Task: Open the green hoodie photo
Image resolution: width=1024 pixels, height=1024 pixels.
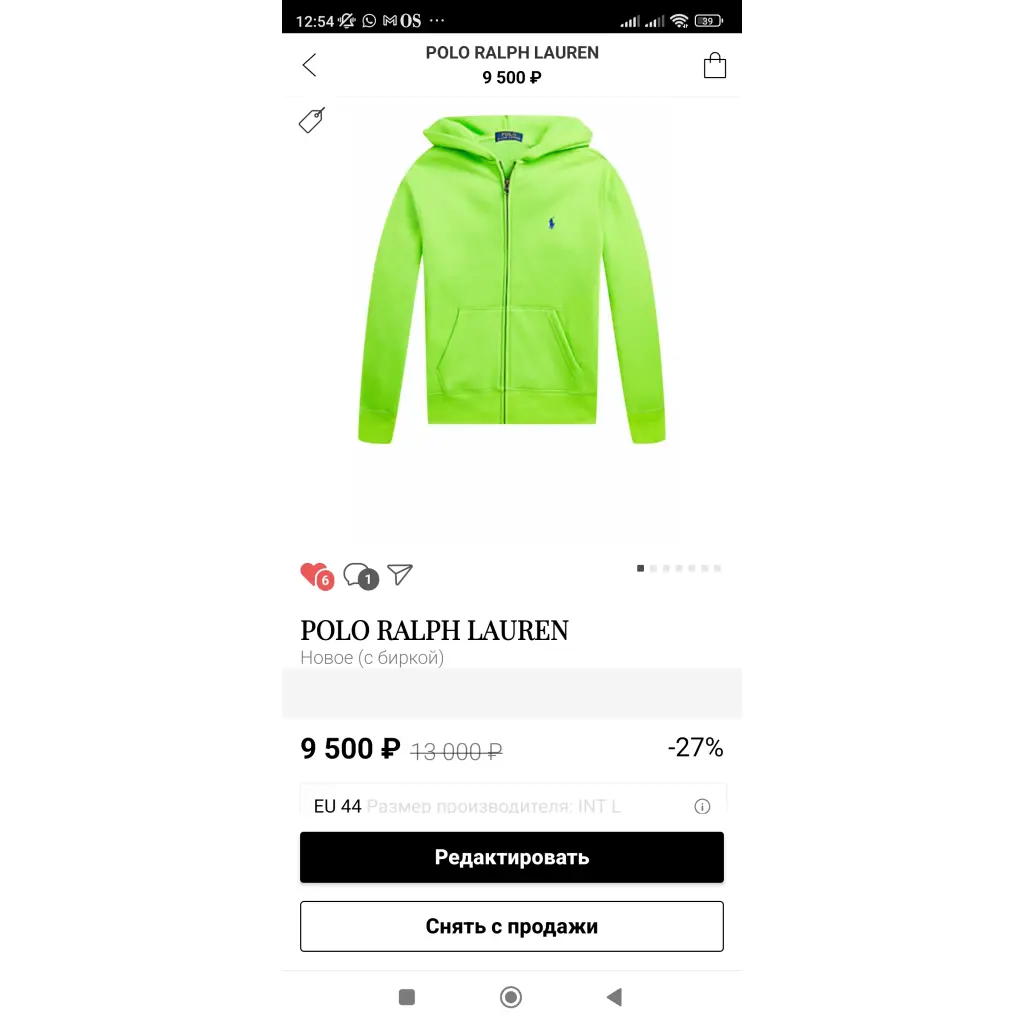Action: [x=511, y=280]
